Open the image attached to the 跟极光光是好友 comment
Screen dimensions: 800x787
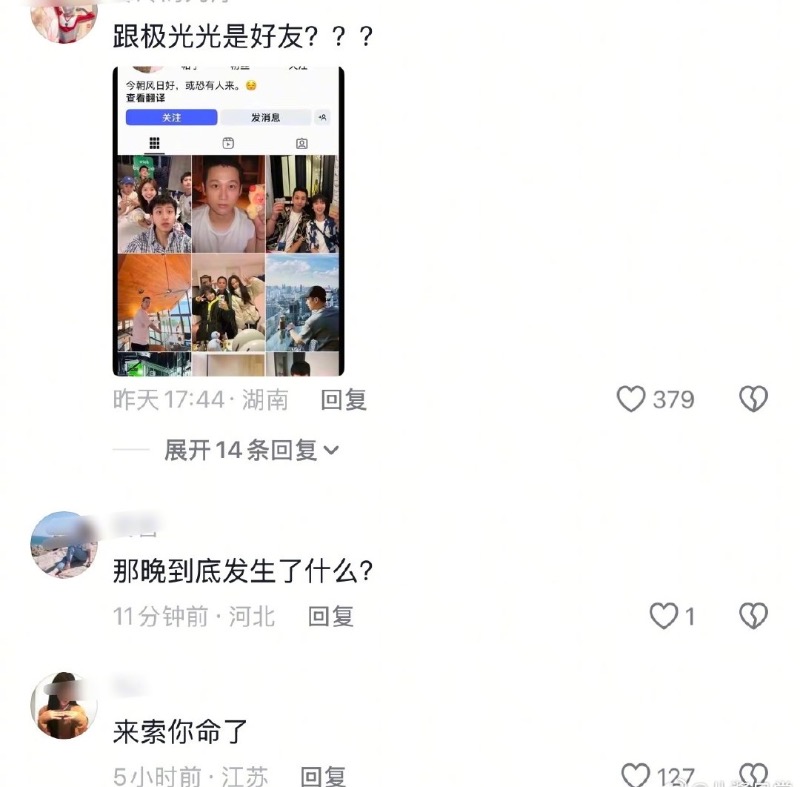click(228, 221)
